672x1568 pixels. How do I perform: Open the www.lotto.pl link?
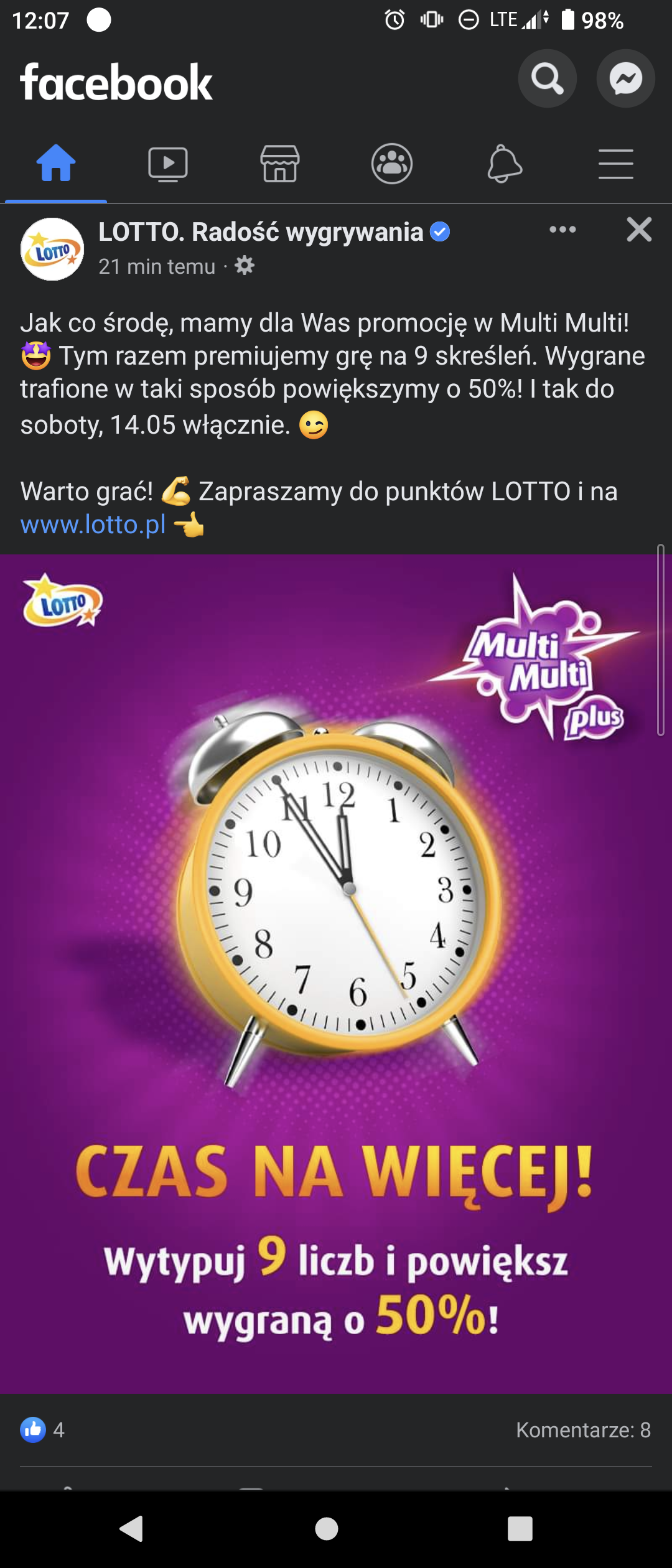click(93, 525)
